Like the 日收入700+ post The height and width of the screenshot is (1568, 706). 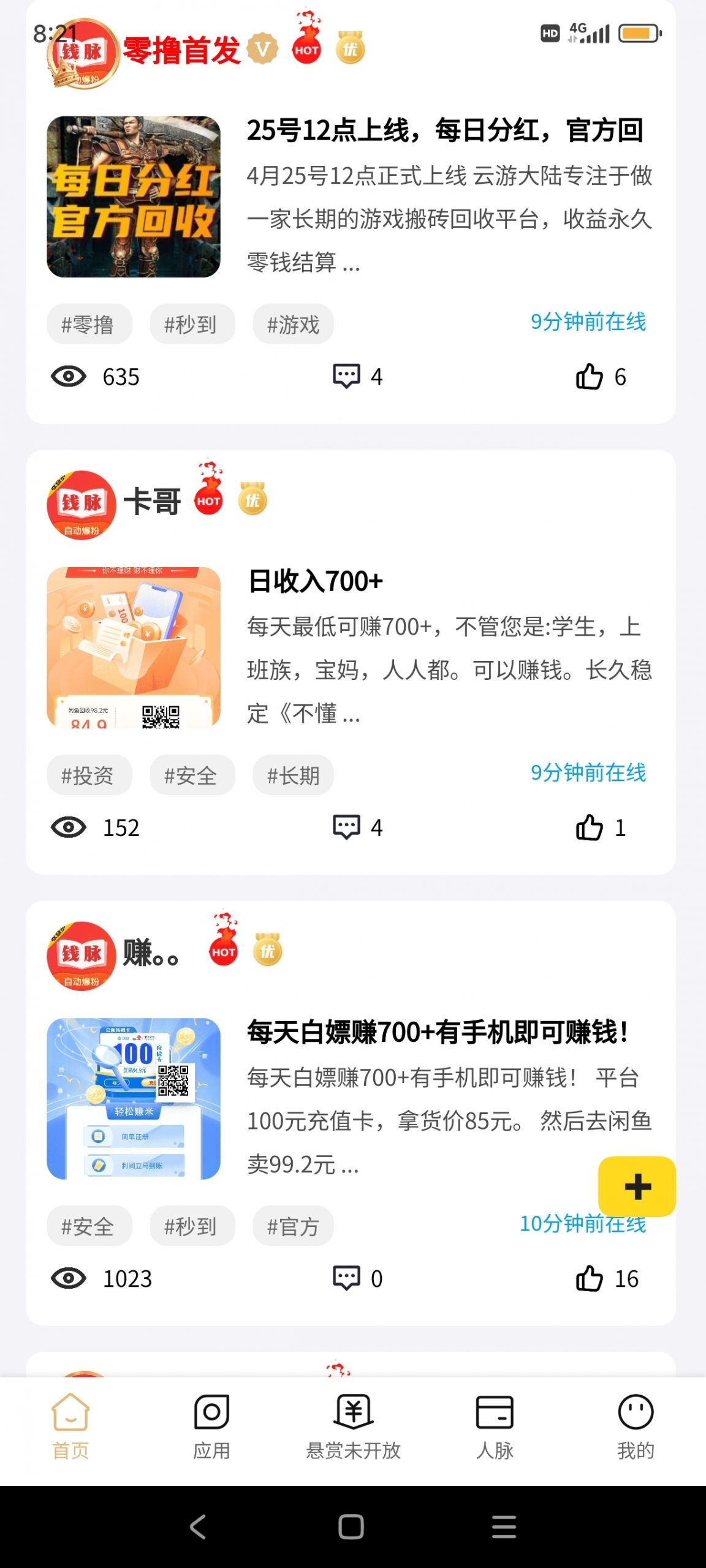tap(590, 827)
